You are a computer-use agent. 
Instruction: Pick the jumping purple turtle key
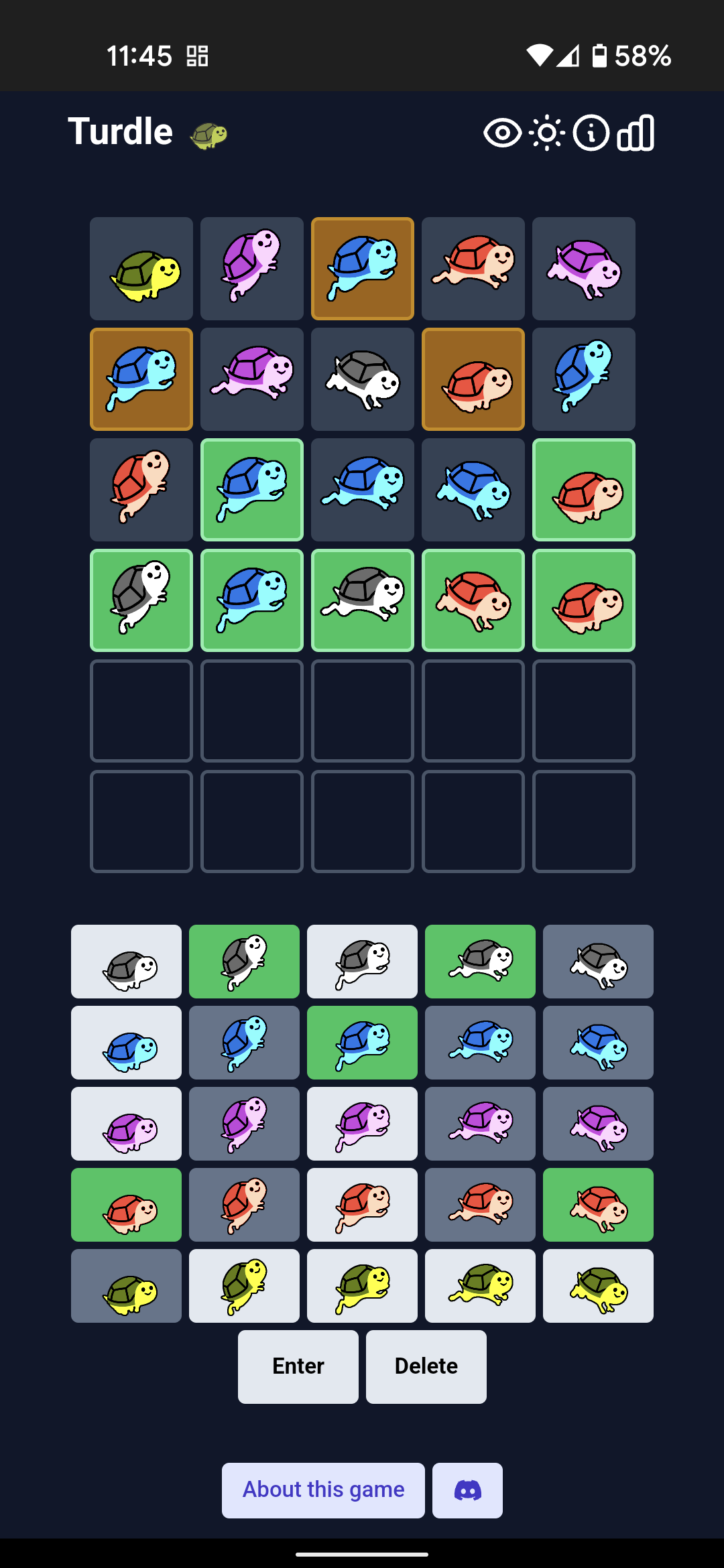(x=362, y=1124)
